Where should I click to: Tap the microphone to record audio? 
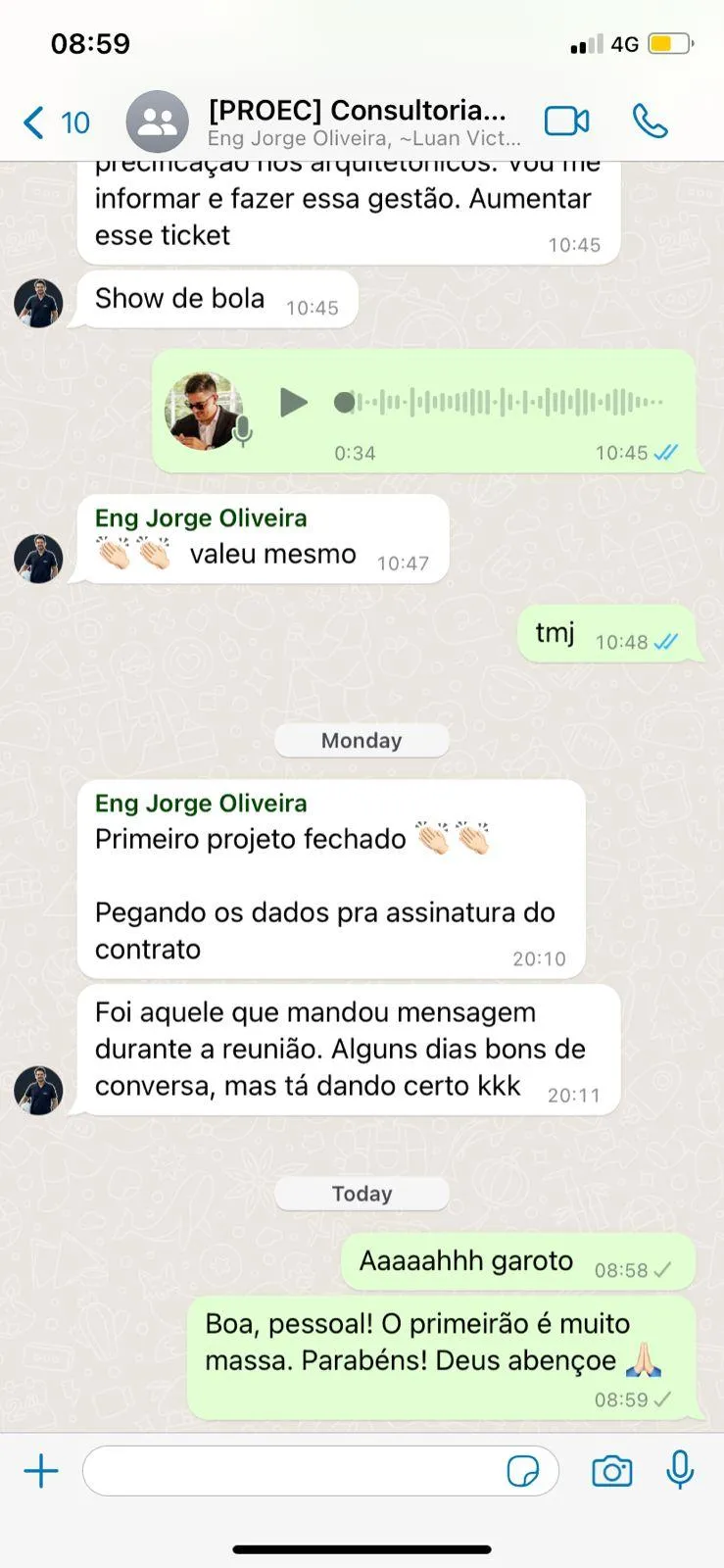click(680, 1470)
